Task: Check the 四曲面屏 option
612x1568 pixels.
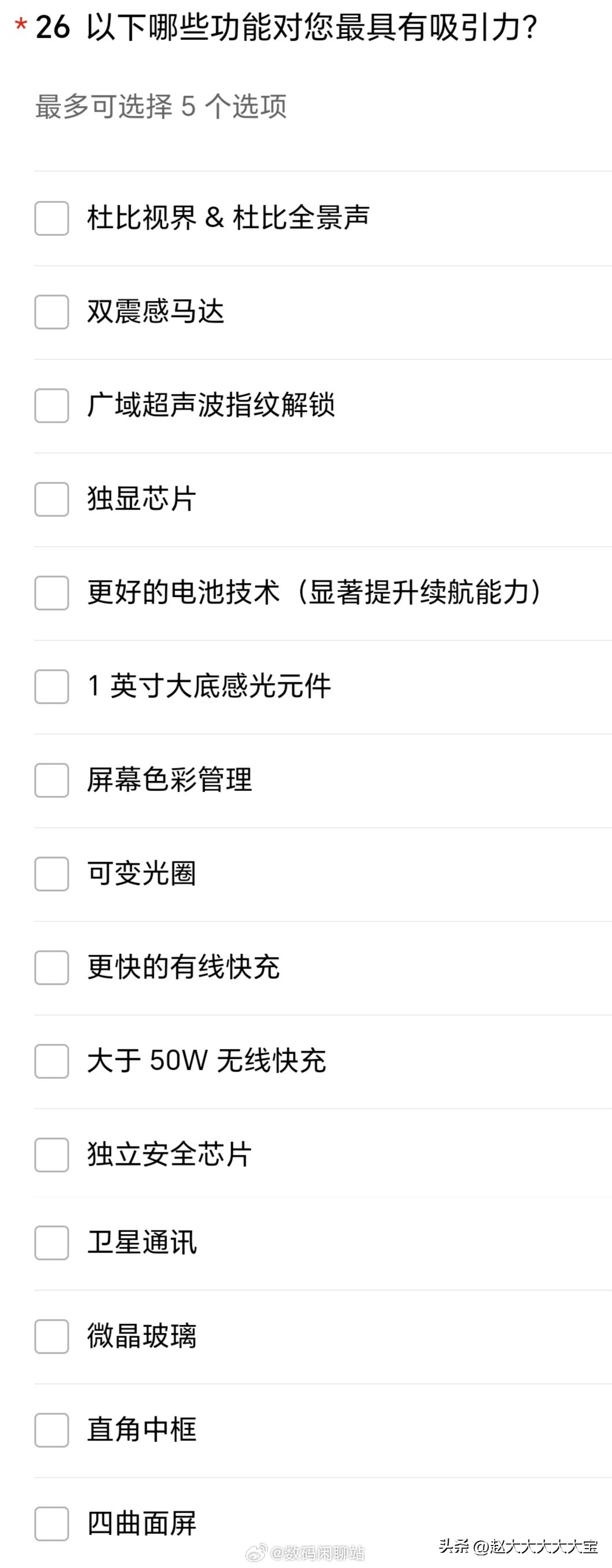Action: point(53,1525)
